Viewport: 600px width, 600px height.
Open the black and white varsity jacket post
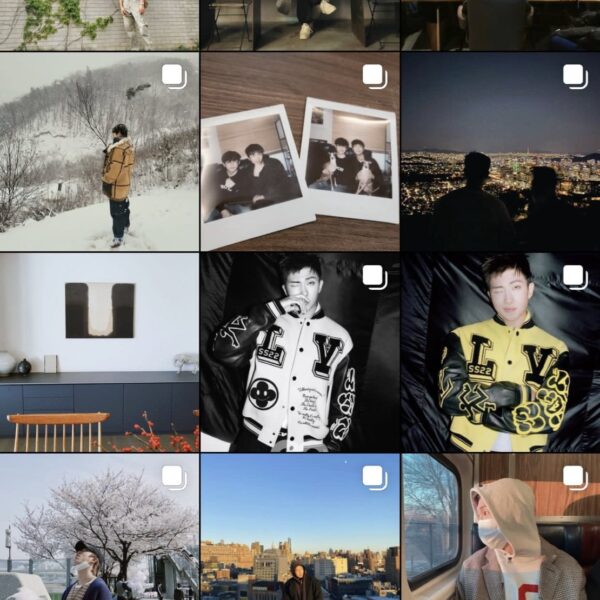(x=299, y=352)
